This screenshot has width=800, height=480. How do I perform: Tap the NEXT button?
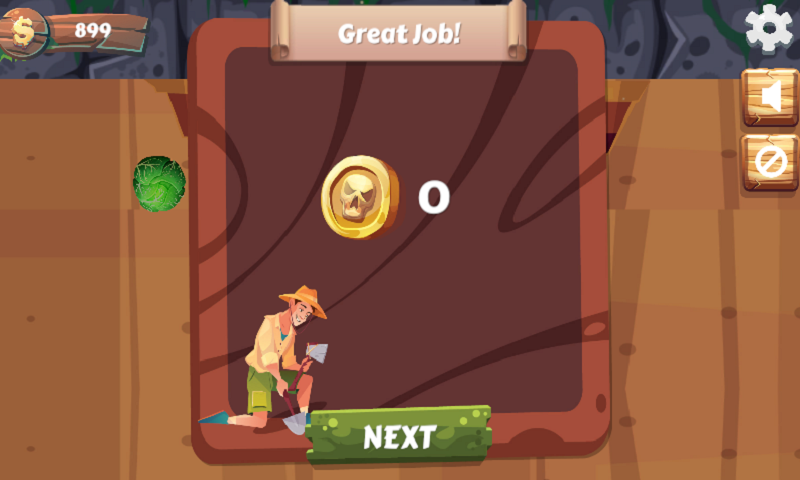click(x=399, y=436)
